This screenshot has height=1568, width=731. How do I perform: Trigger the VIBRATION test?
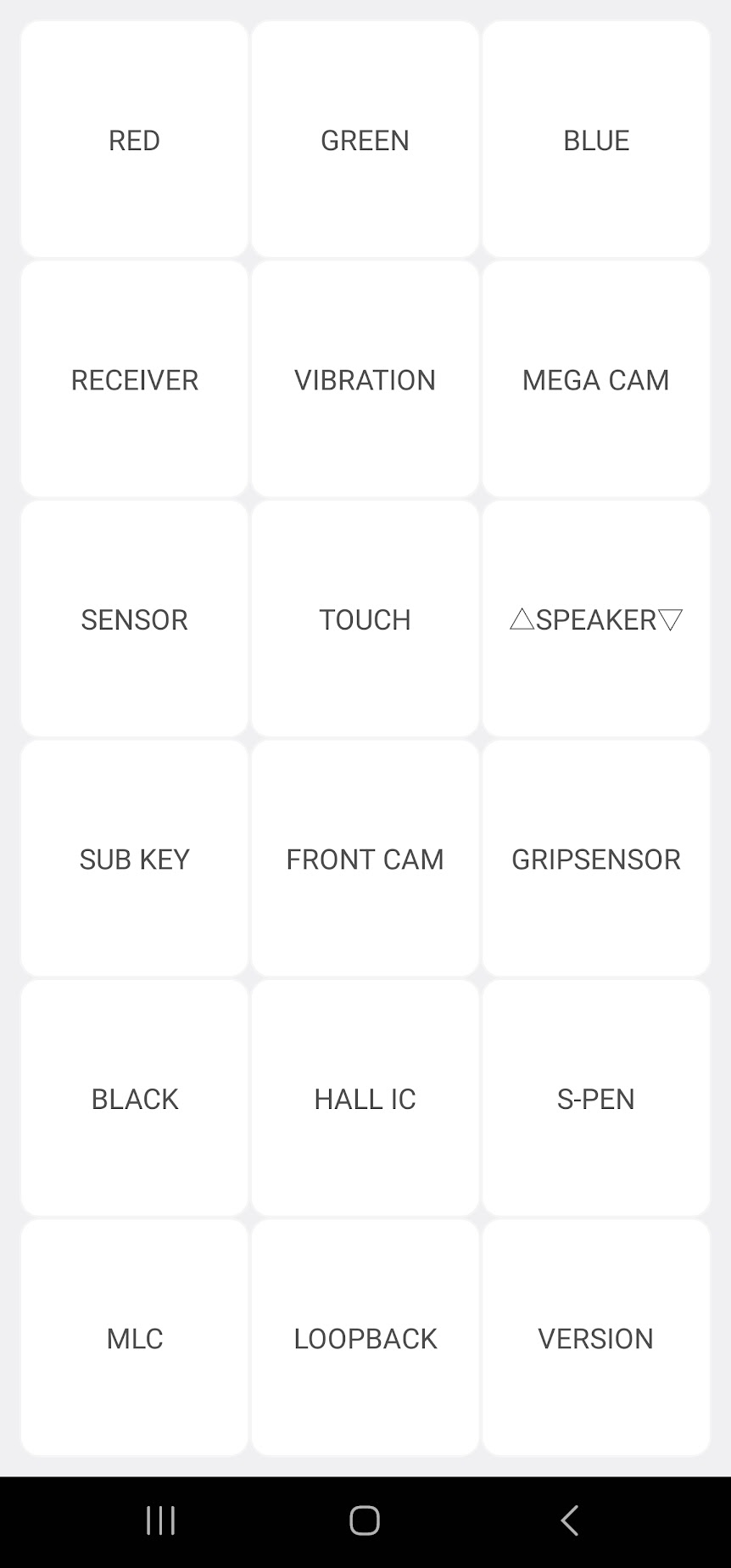[365, 378]
